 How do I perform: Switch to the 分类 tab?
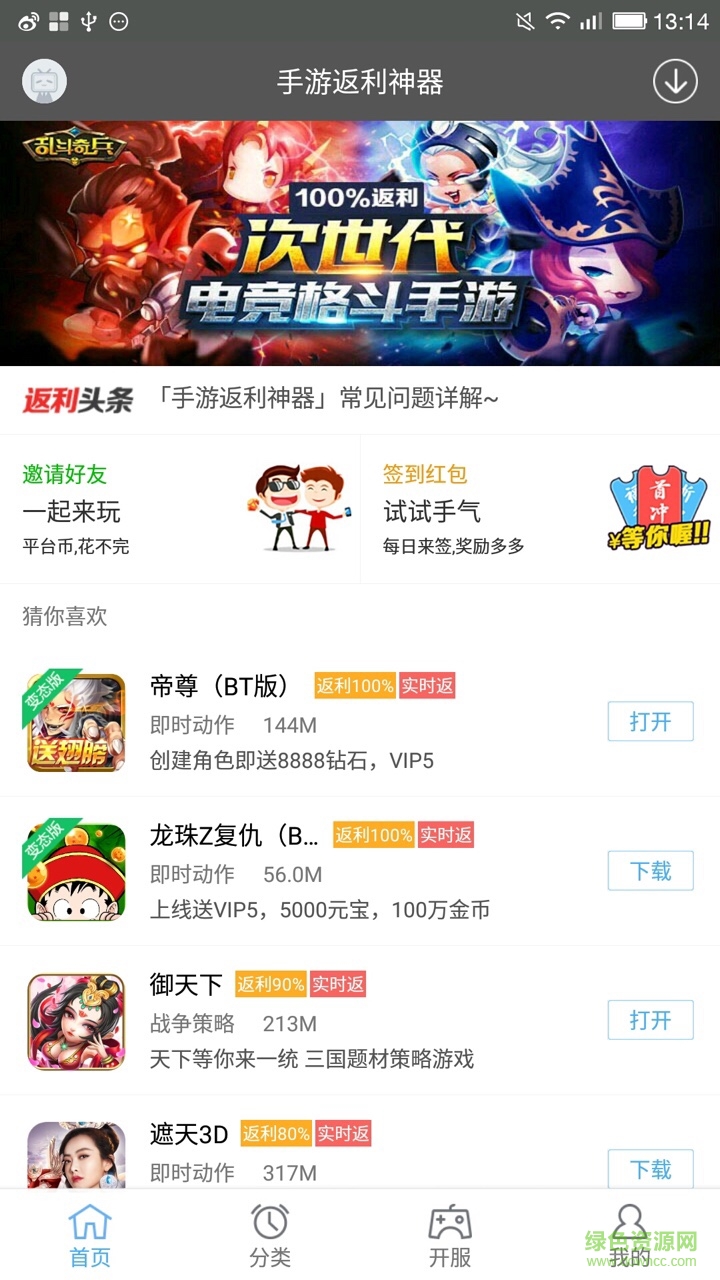coord(270,1236)
